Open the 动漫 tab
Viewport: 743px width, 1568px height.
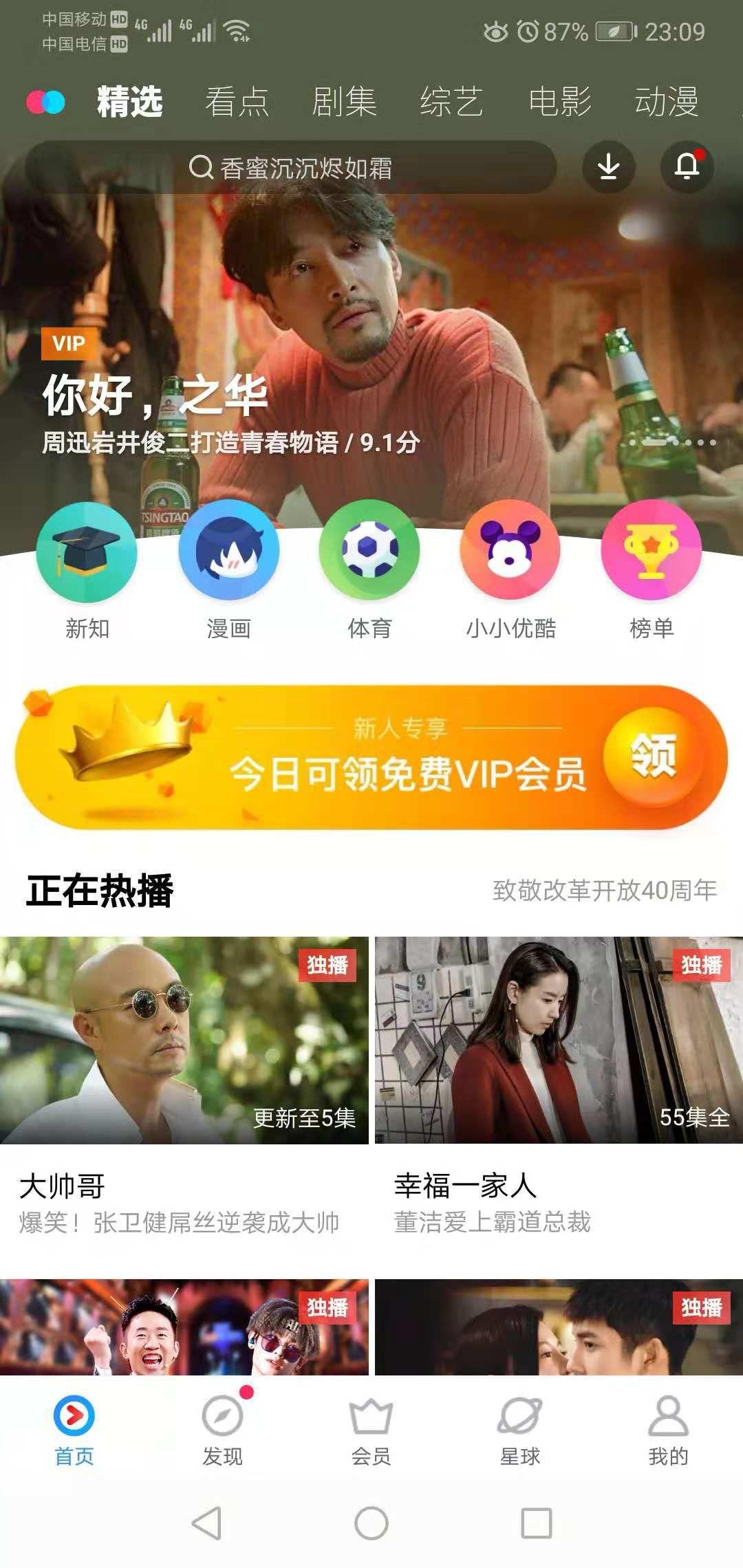click(667, 102)
